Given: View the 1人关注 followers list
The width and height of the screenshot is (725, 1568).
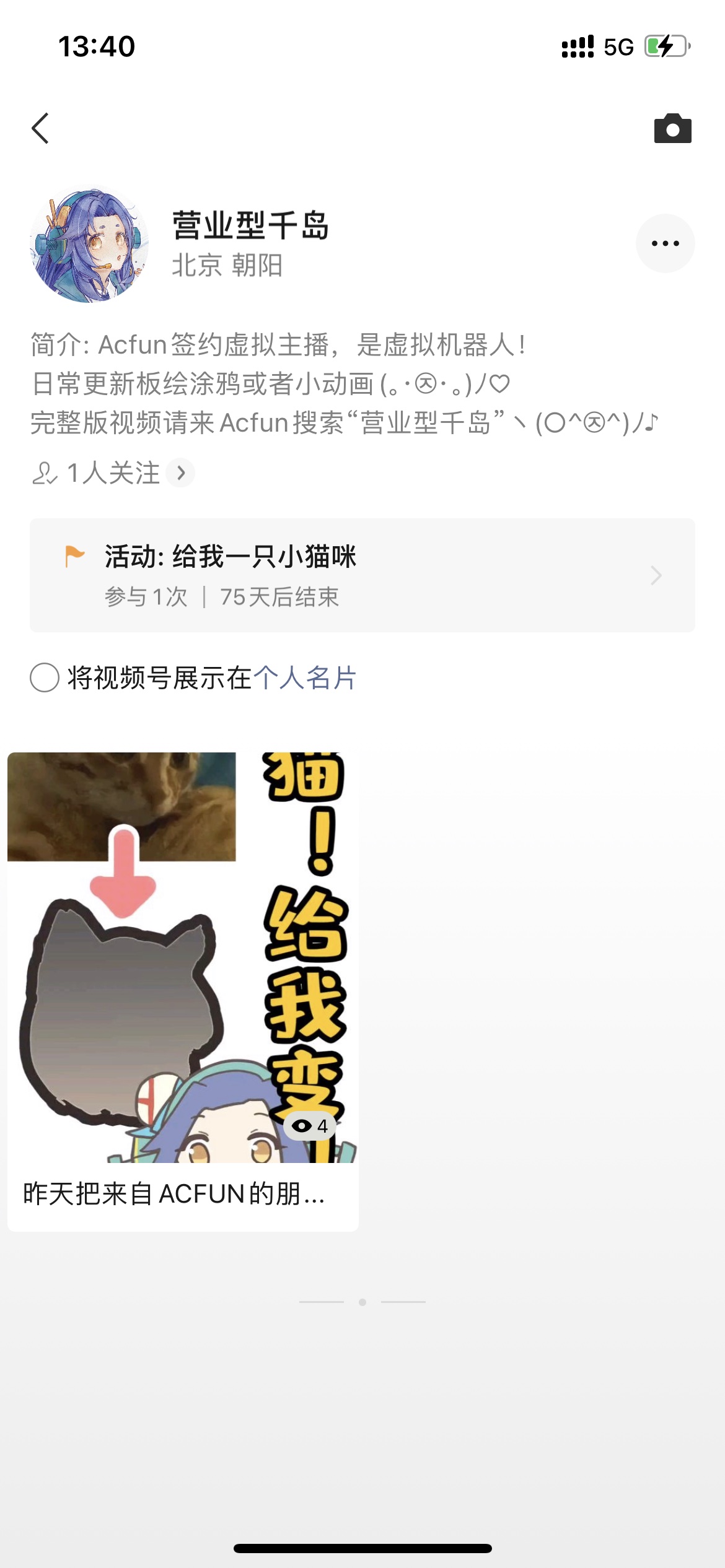Looking at the screenshot, I should pyautogui.click(x=113, y=473).
